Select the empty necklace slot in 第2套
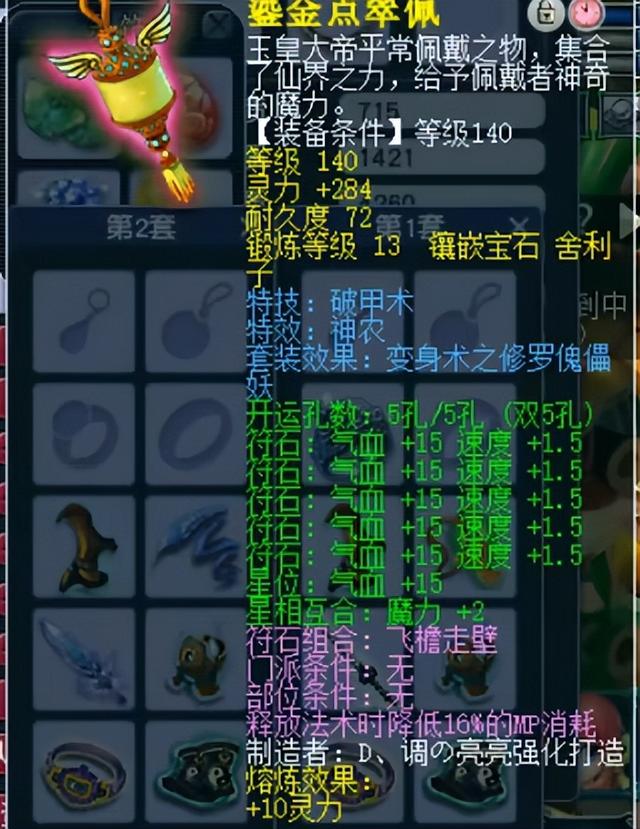The image size is (640, 829). (85, 322)
